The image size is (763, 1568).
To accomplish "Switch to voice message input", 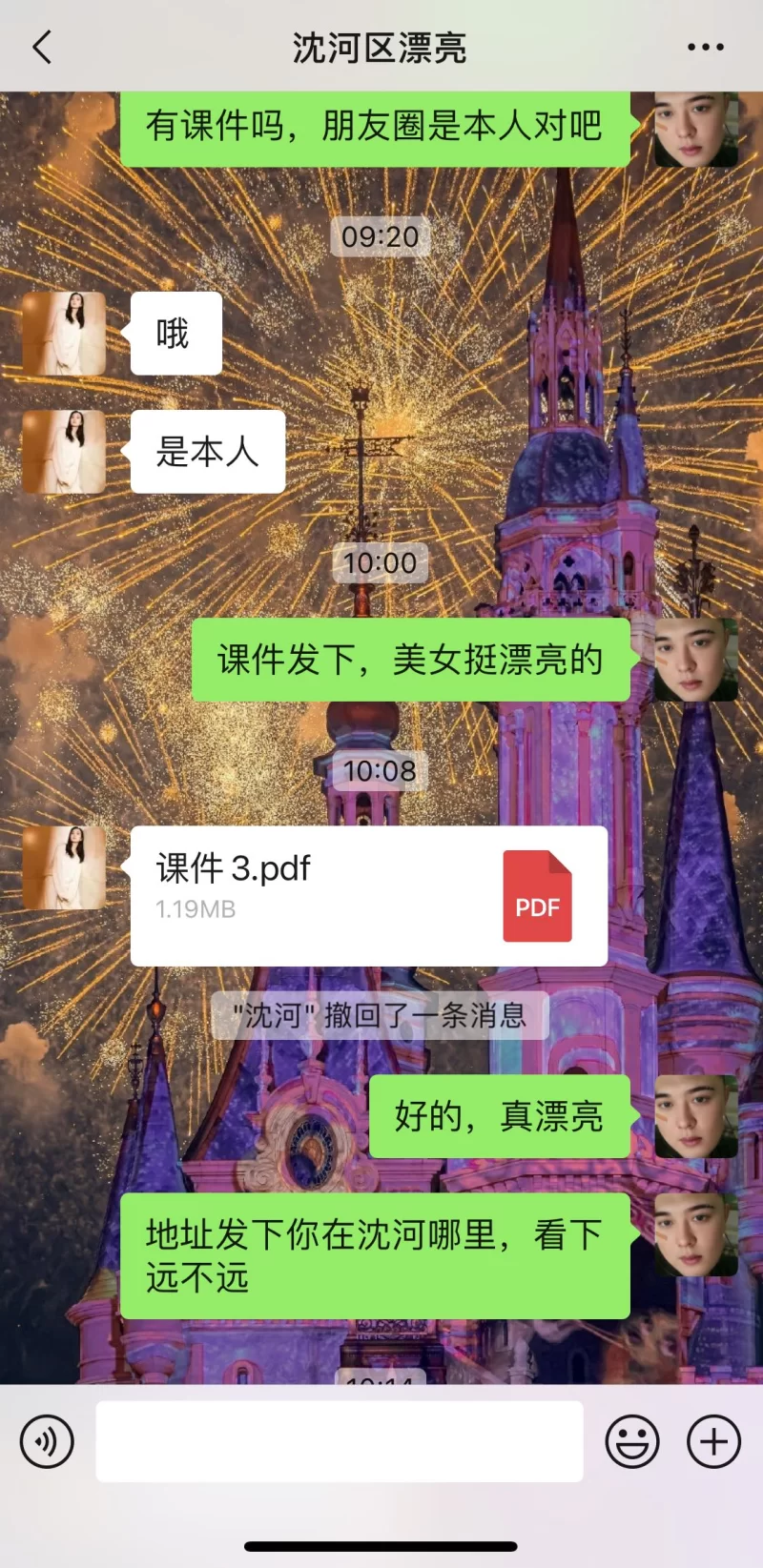I will [x=47, y=1441].
